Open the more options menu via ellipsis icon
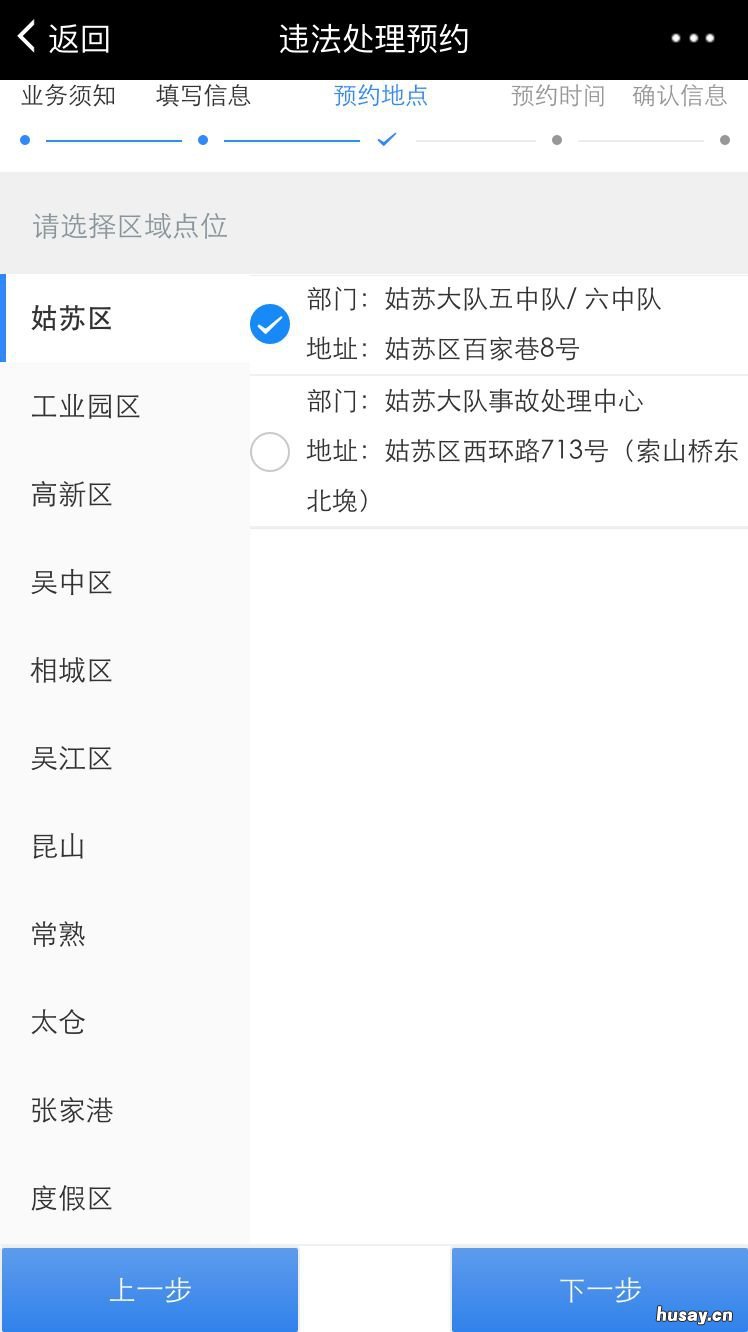 [693, 38]
